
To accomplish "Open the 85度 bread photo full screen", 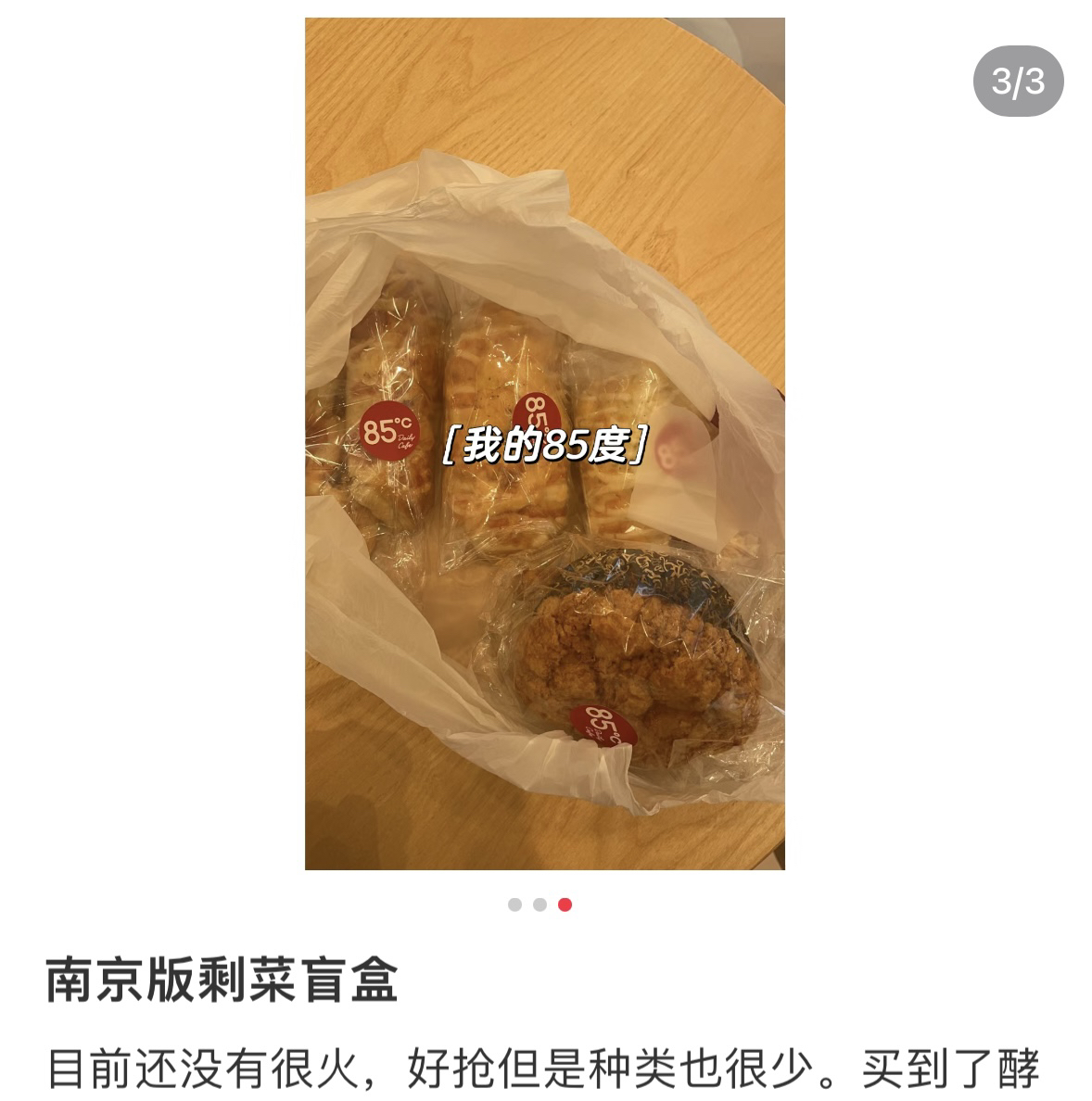I will 545,443.
